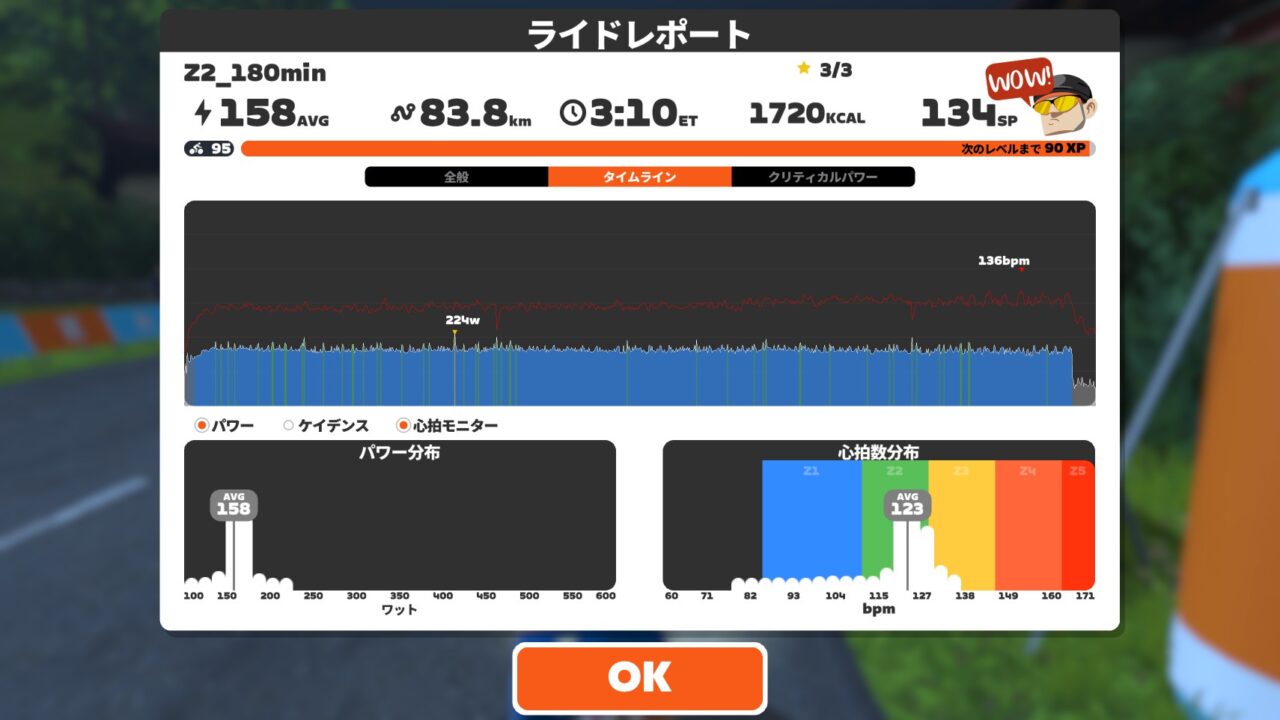This screenshot has height=720, width=1280.
Task: Select the タイムライン tab
Action: click(x=640, y=177)
